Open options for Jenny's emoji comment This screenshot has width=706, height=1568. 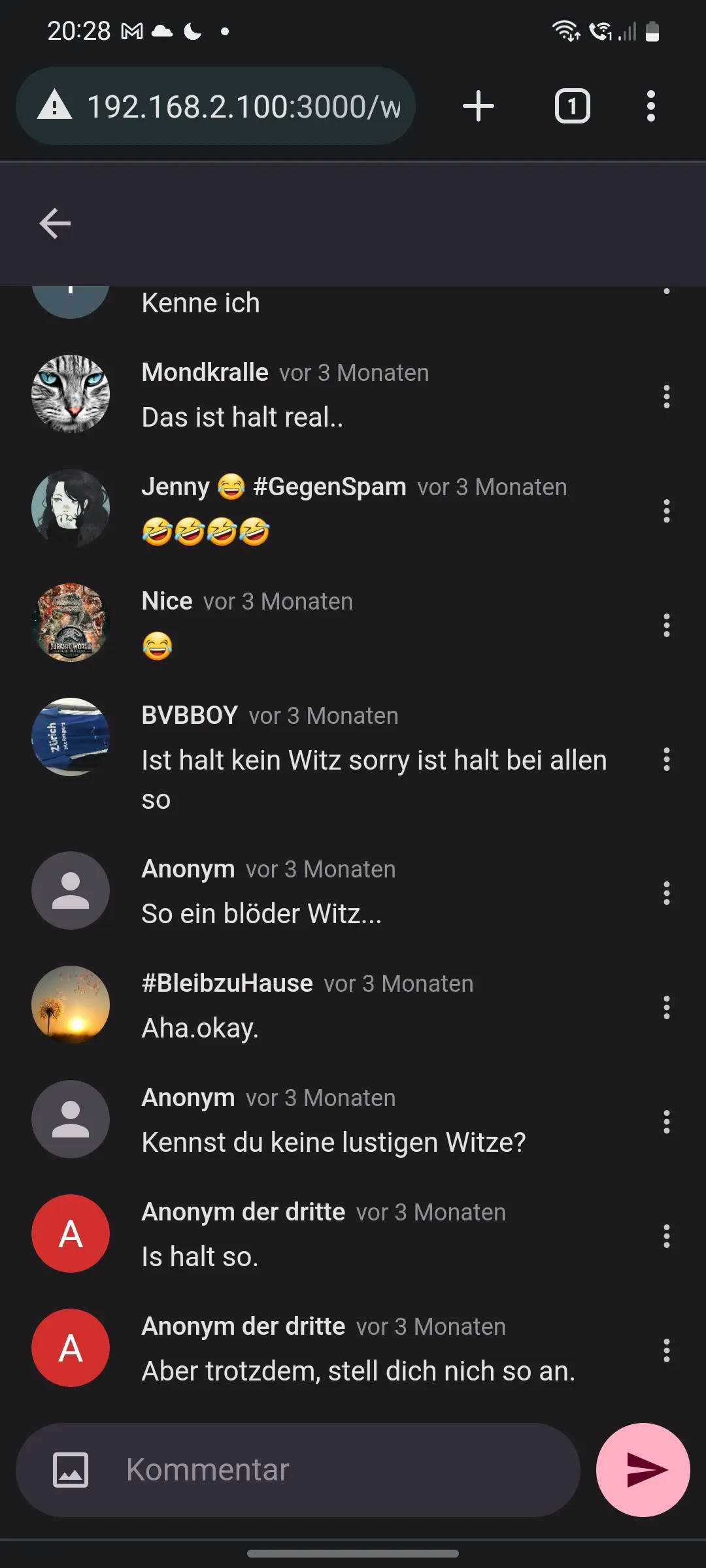point(666,511)
